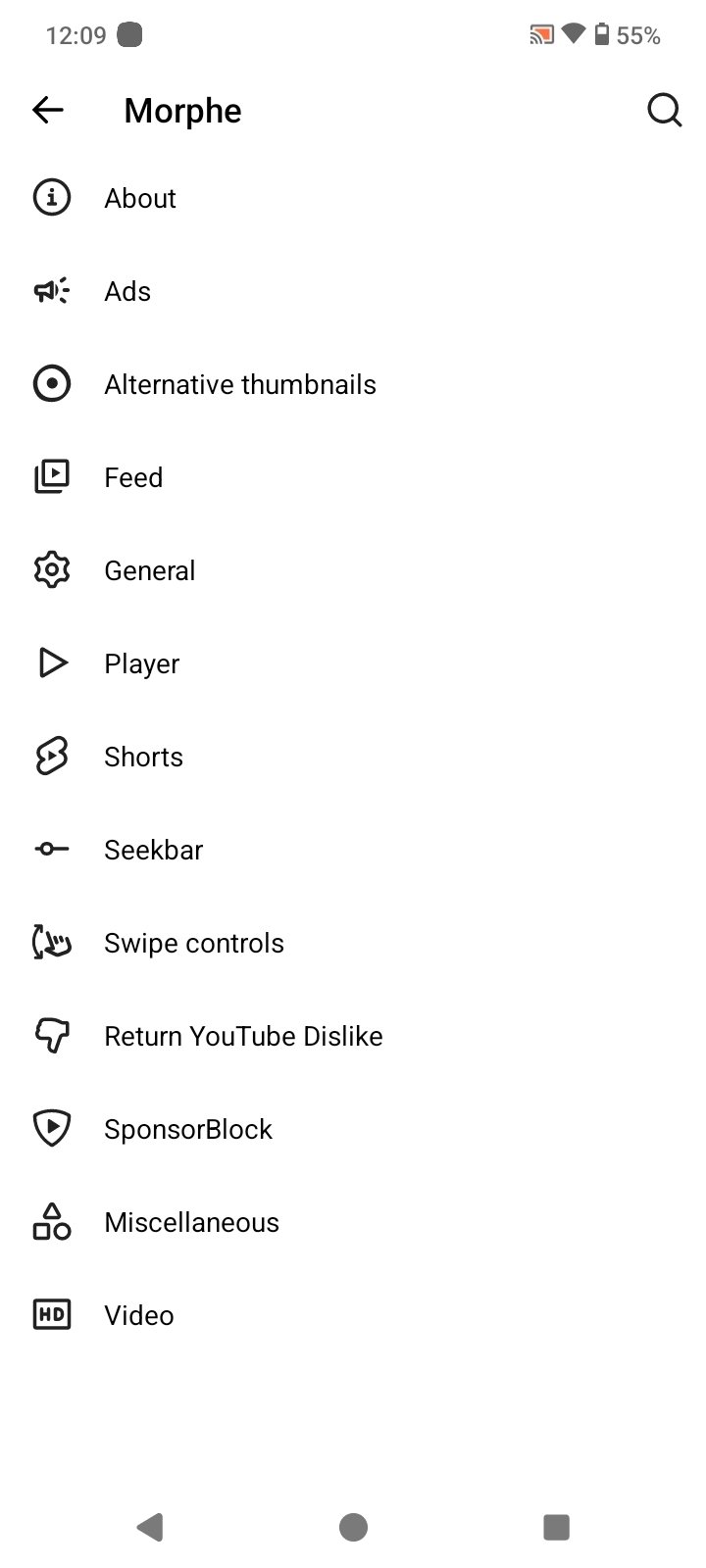The image size is (706, 1568).
Task: Open Feed settings
Action: click(x=133, y=477)
